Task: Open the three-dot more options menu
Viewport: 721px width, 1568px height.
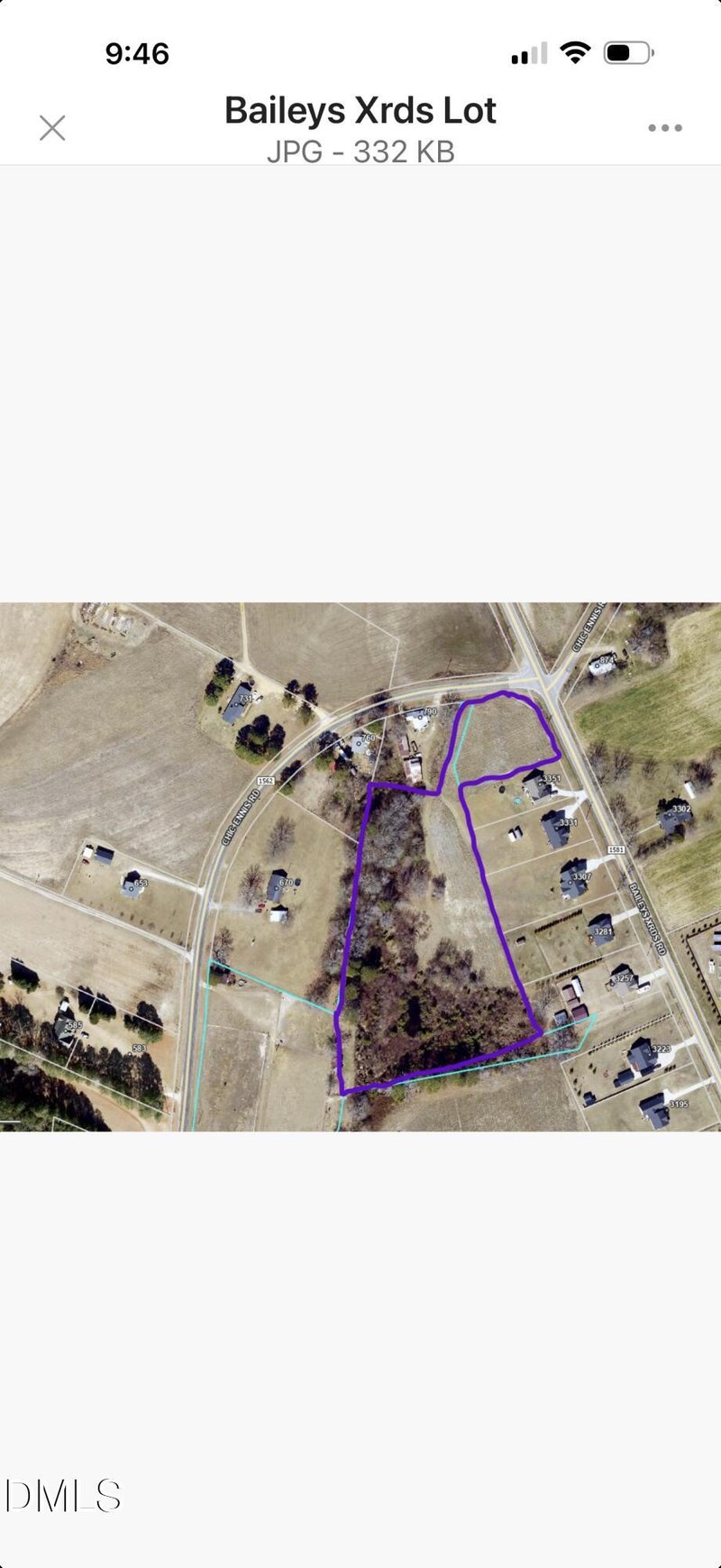Action: click(665, 128)
